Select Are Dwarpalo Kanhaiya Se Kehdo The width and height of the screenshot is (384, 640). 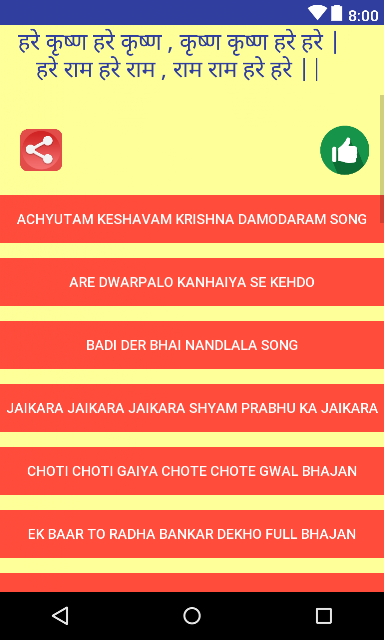tap(192, 282)
